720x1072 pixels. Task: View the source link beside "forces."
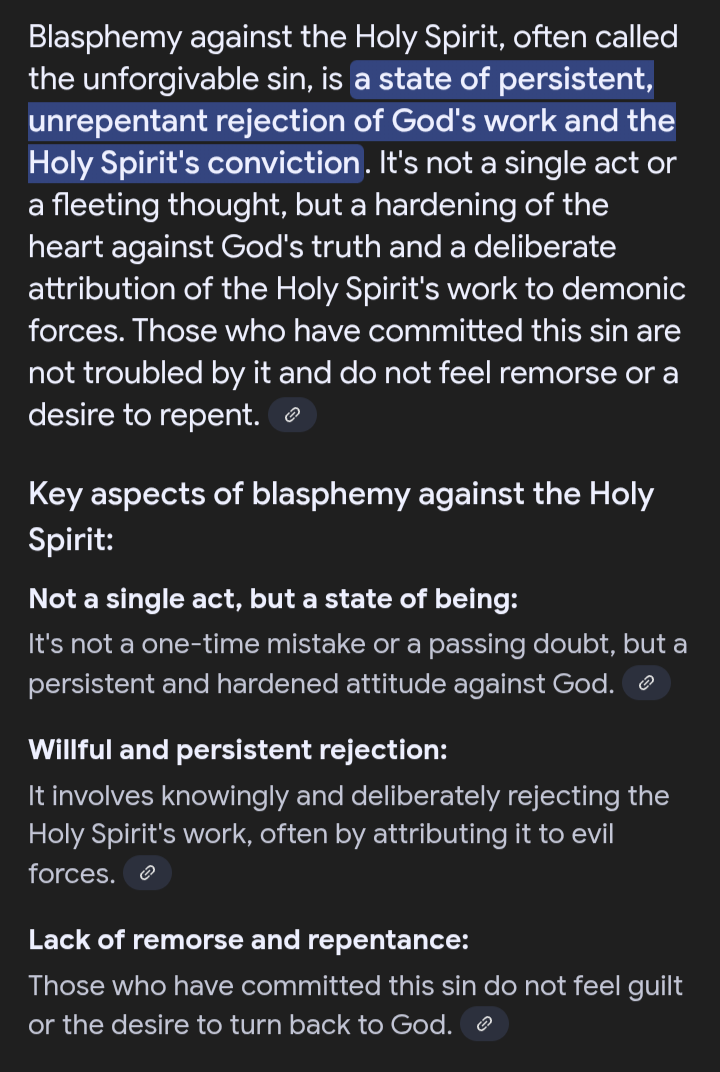[x=147, y=874]
